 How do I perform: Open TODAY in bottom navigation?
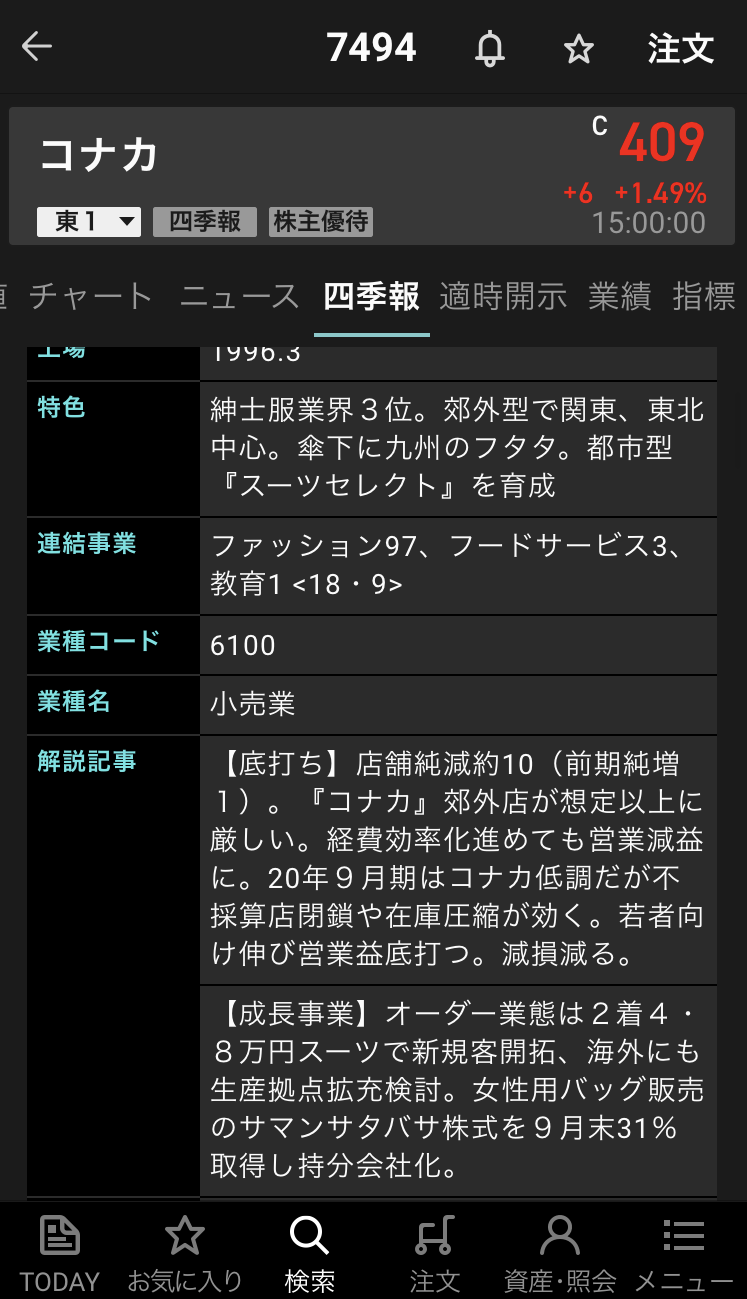pos(60,1254)
